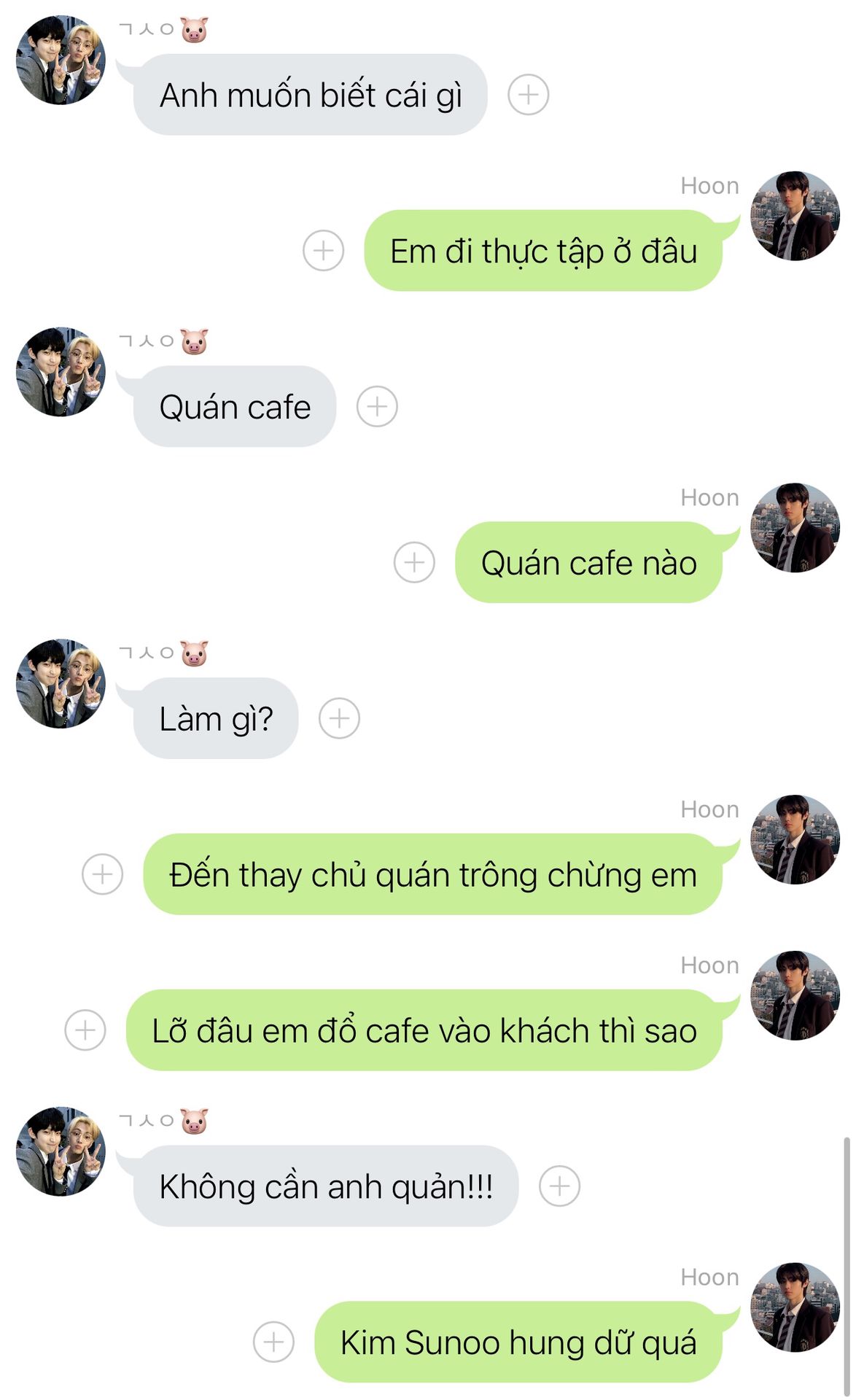Tap plus next to 'Quán cafe nào'

(414, 562)
